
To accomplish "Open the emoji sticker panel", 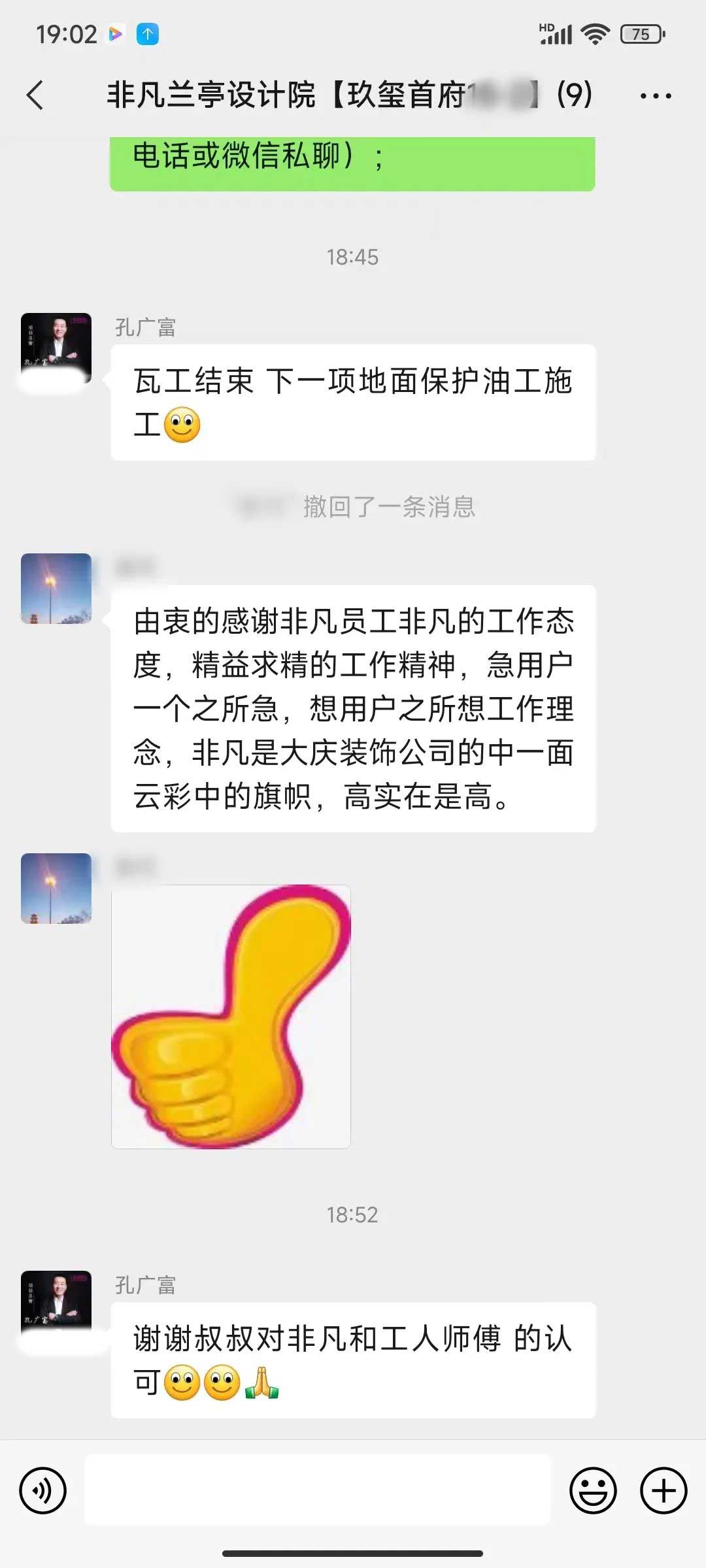I will click(593, 1491).
